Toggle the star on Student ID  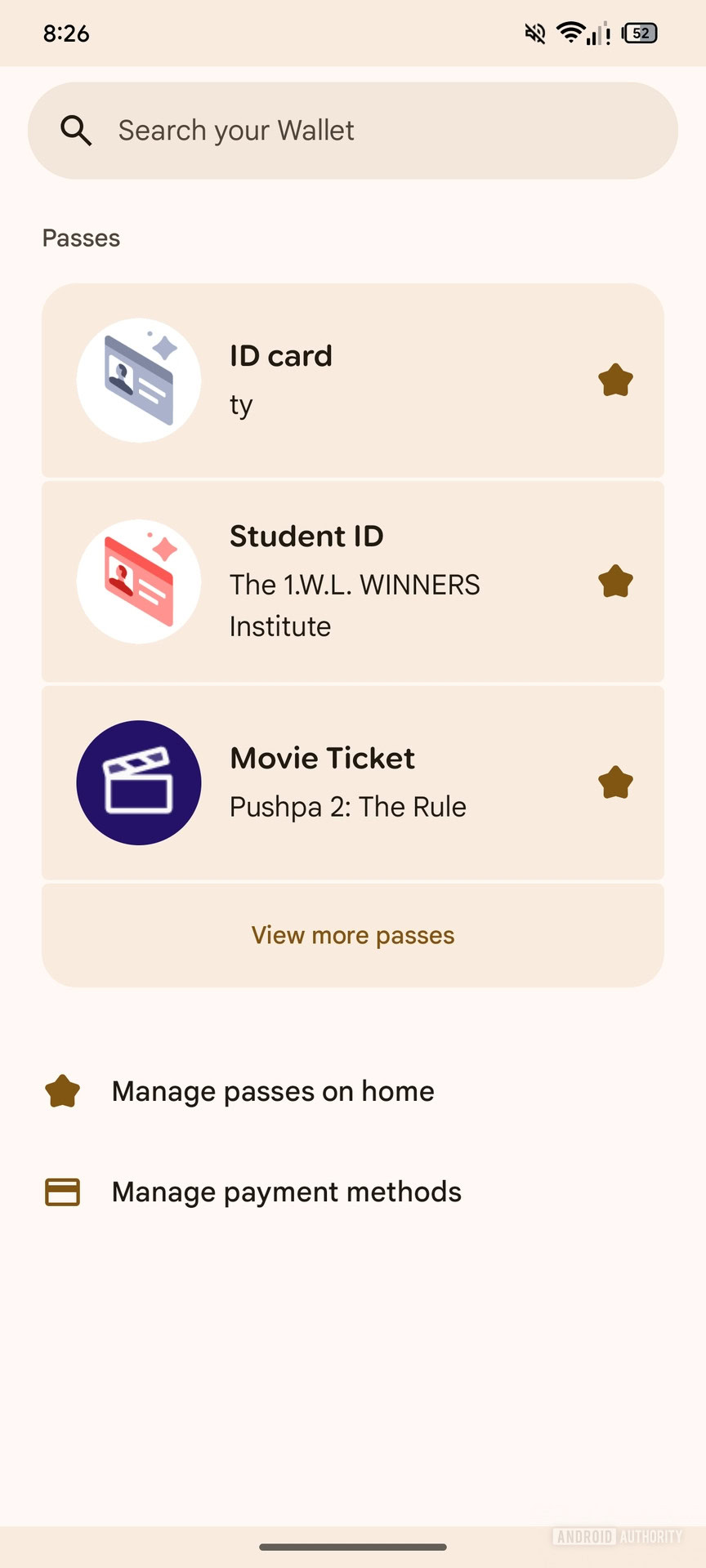pyautogui.click(x=615, y=581)
